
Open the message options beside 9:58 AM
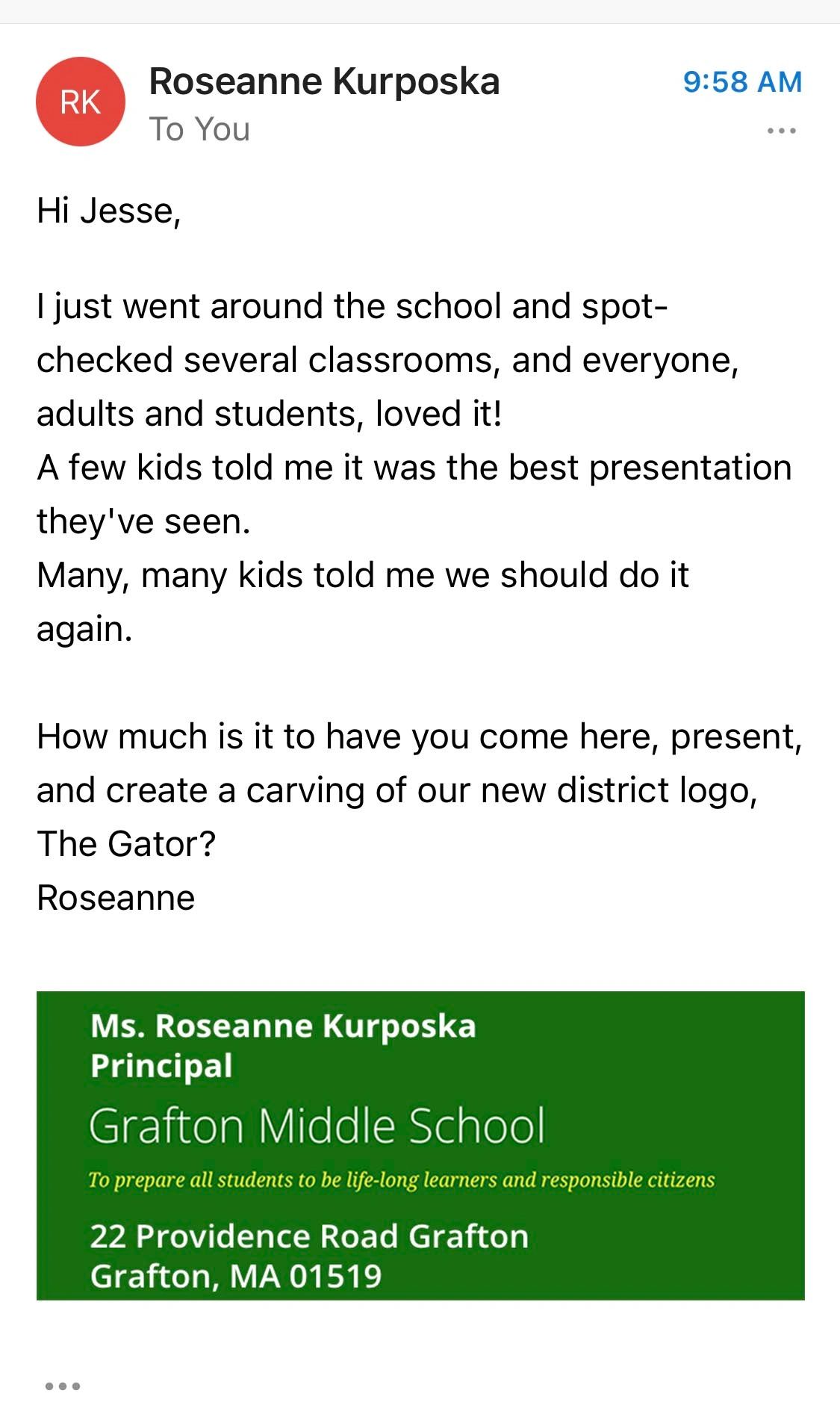pos(781,131)
